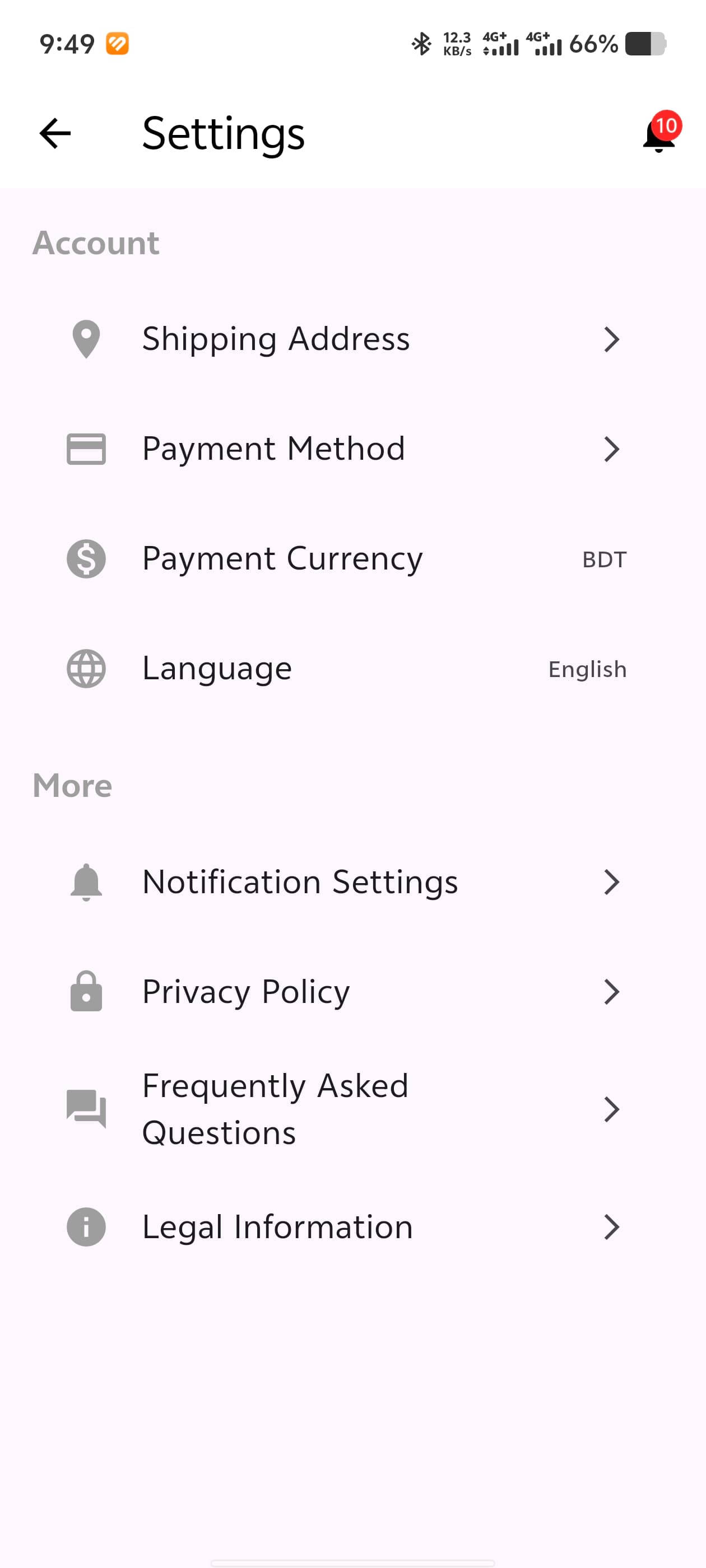This screenshot has width=706, height=1568.
Task: Open Payment Method settings
Action: 352,449
